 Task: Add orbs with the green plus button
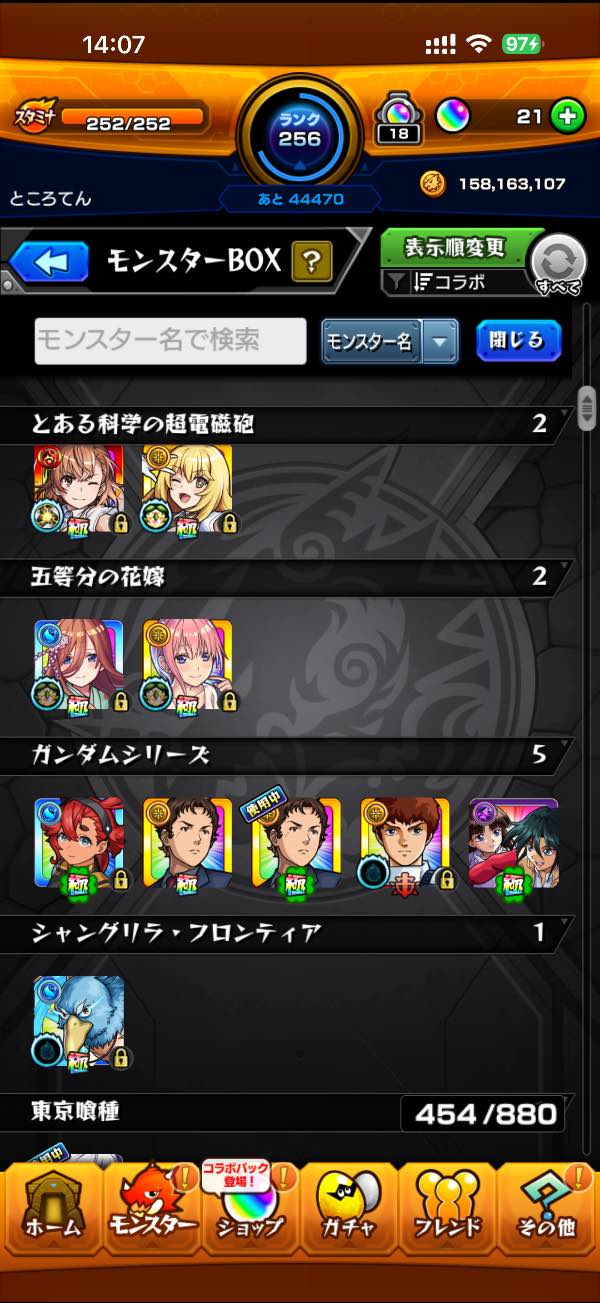pos(567,117)
